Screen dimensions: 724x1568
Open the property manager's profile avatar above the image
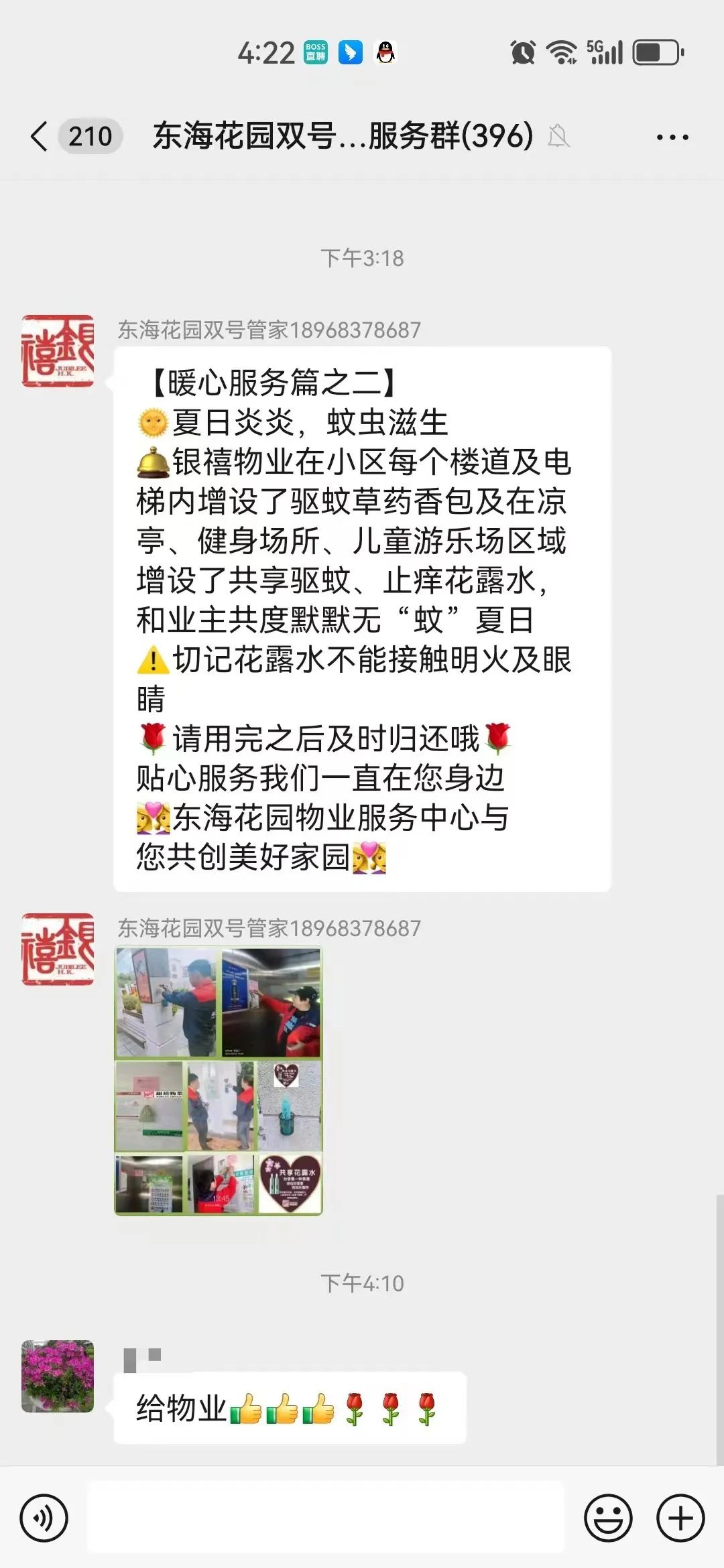(x=58, y=949)
